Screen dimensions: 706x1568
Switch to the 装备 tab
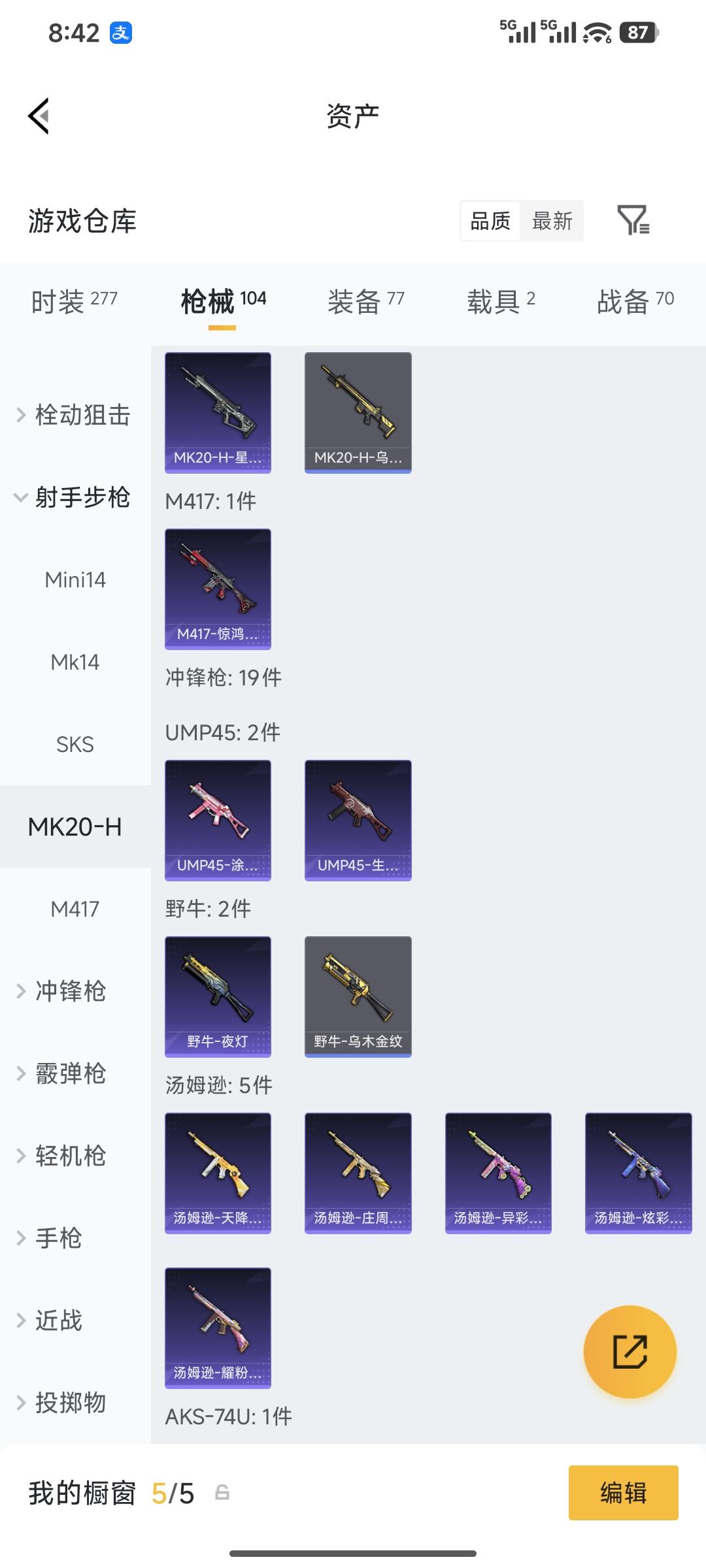(365, 301)
